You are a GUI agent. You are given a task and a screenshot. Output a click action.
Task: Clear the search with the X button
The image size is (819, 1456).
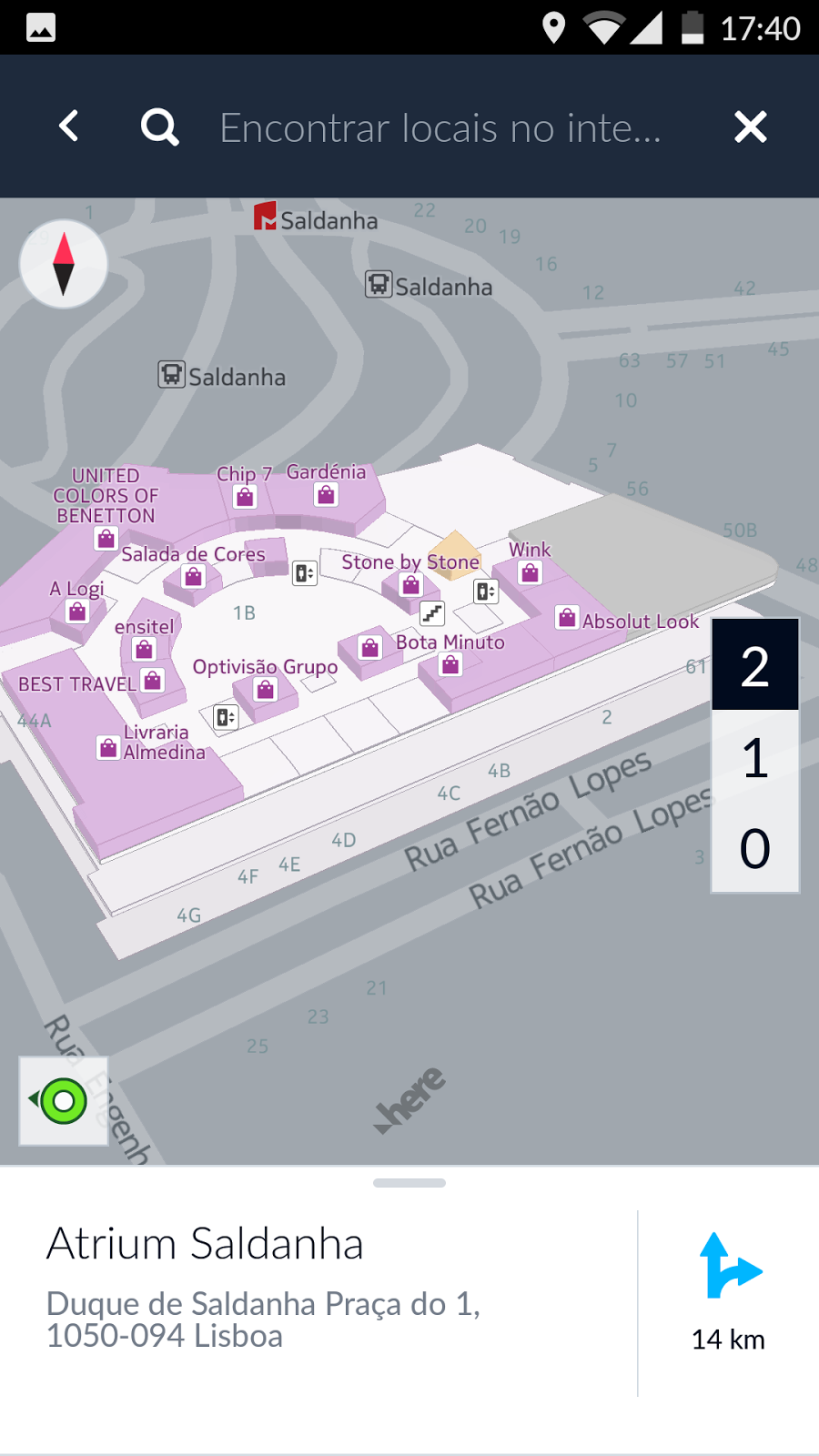tap(751, 127)
